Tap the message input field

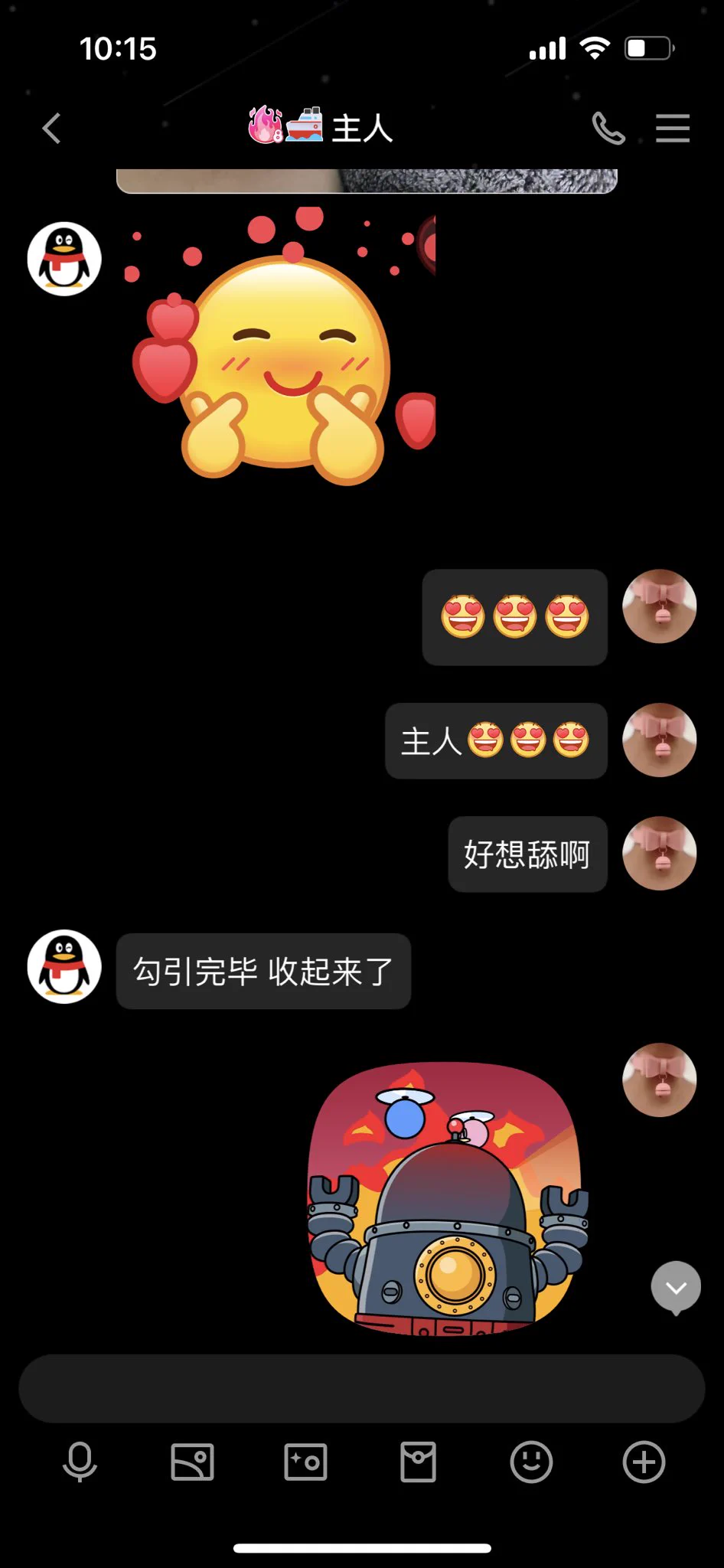(361, 1388)
